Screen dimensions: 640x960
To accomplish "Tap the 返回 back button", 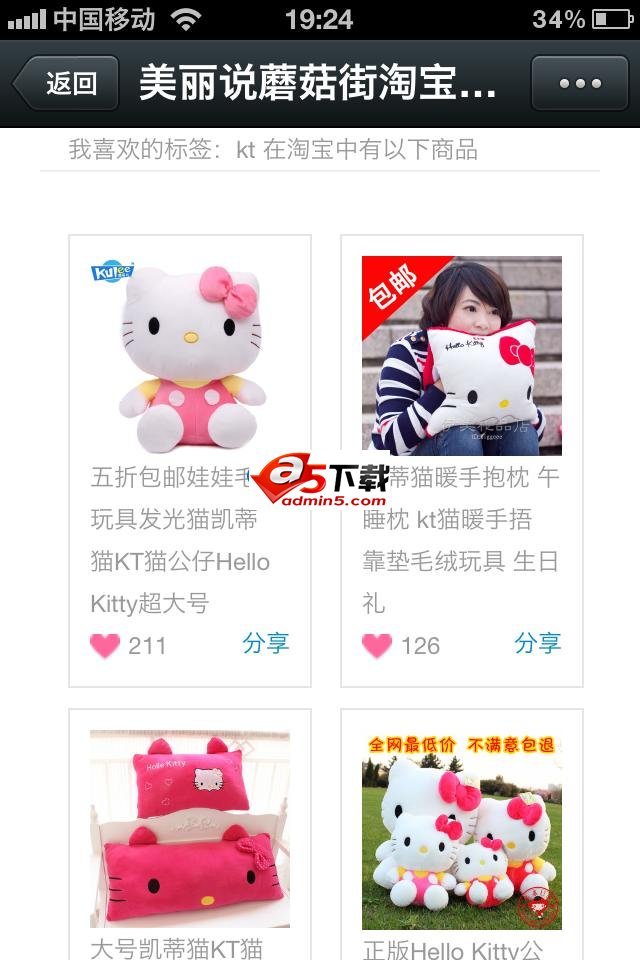I will [68, 83].
